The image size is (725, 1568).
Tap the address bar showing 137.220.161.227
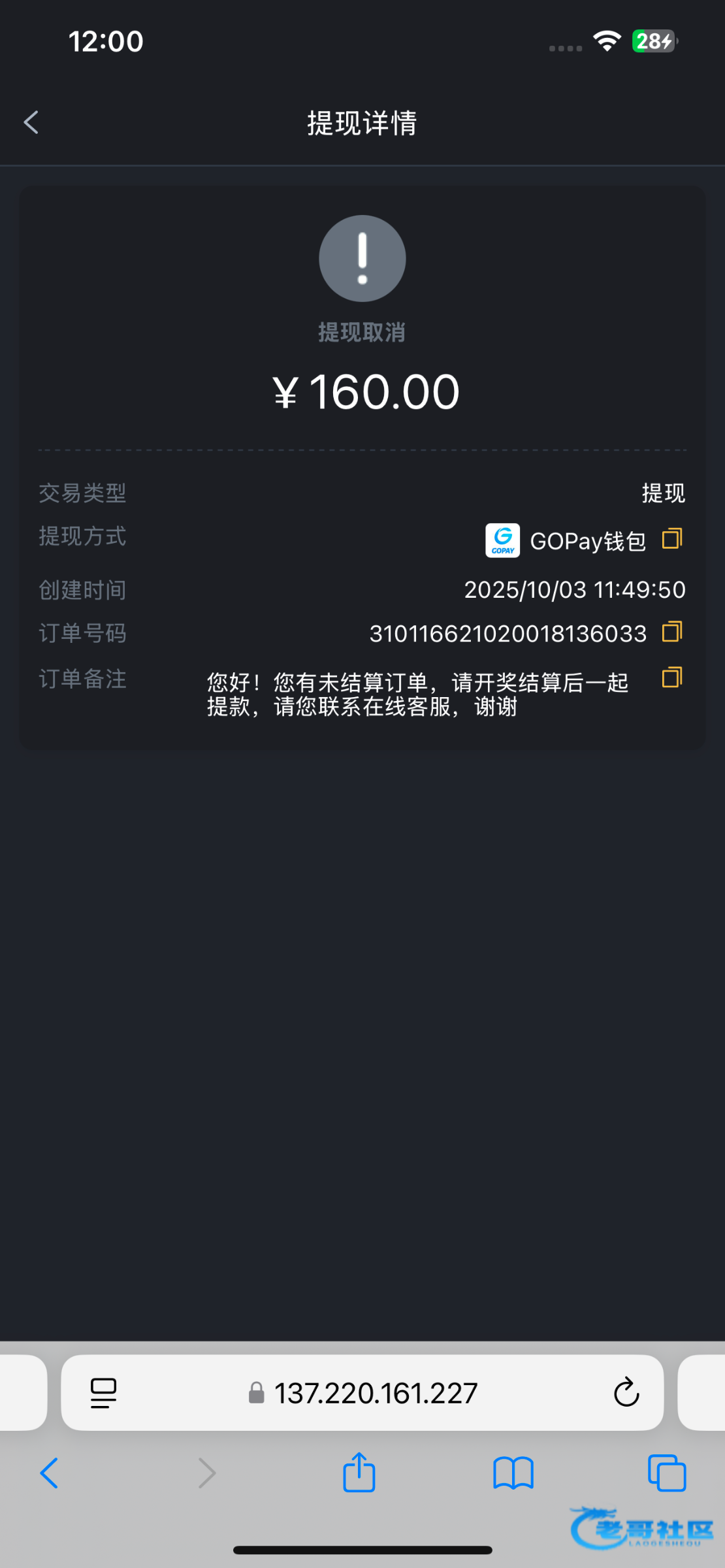[362, 1392]
